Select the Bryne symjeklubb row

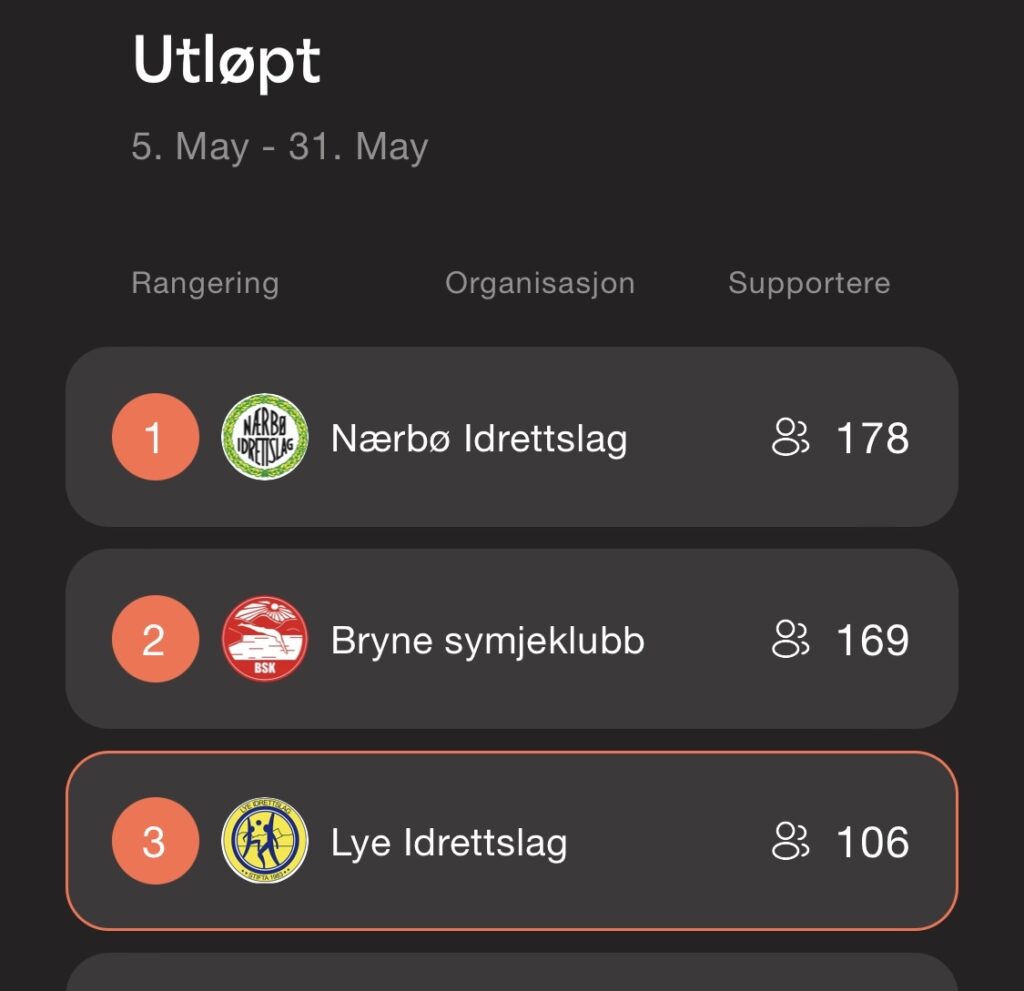tap(511, 640)
